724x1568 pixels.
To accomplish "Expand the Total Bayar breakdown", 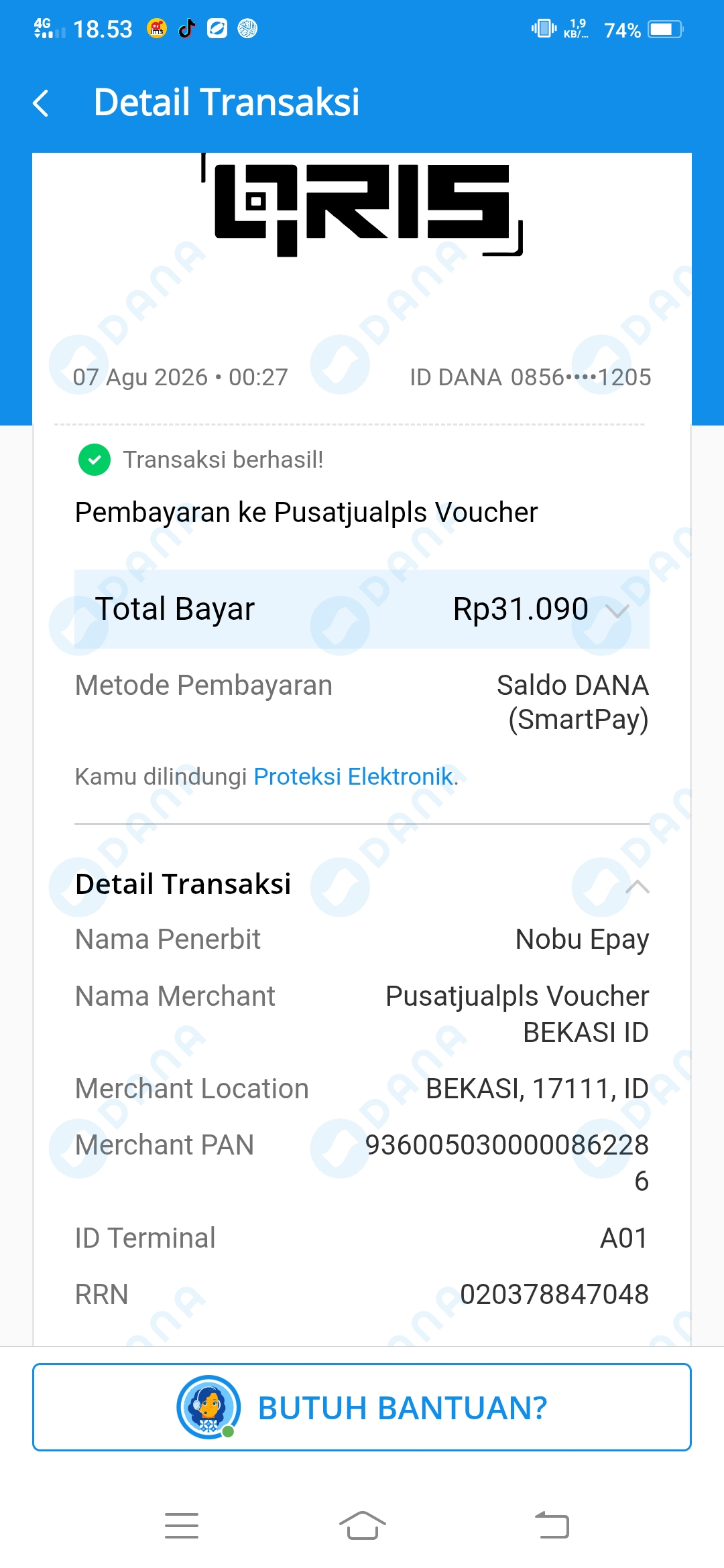I will pyautogui.click(x=617, y=610).
